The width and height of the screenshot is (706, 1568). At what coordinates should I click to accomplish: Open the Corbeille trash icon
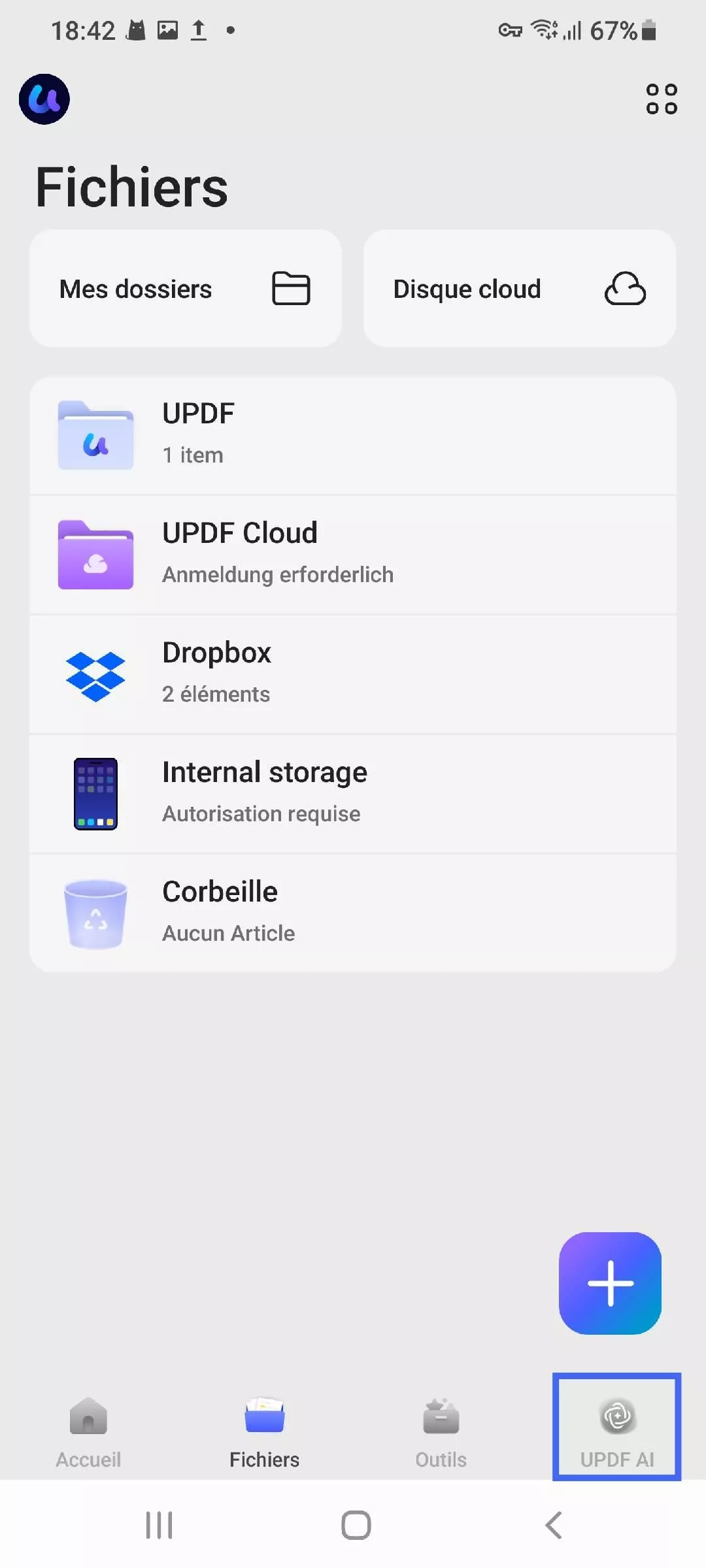[95, 912]
